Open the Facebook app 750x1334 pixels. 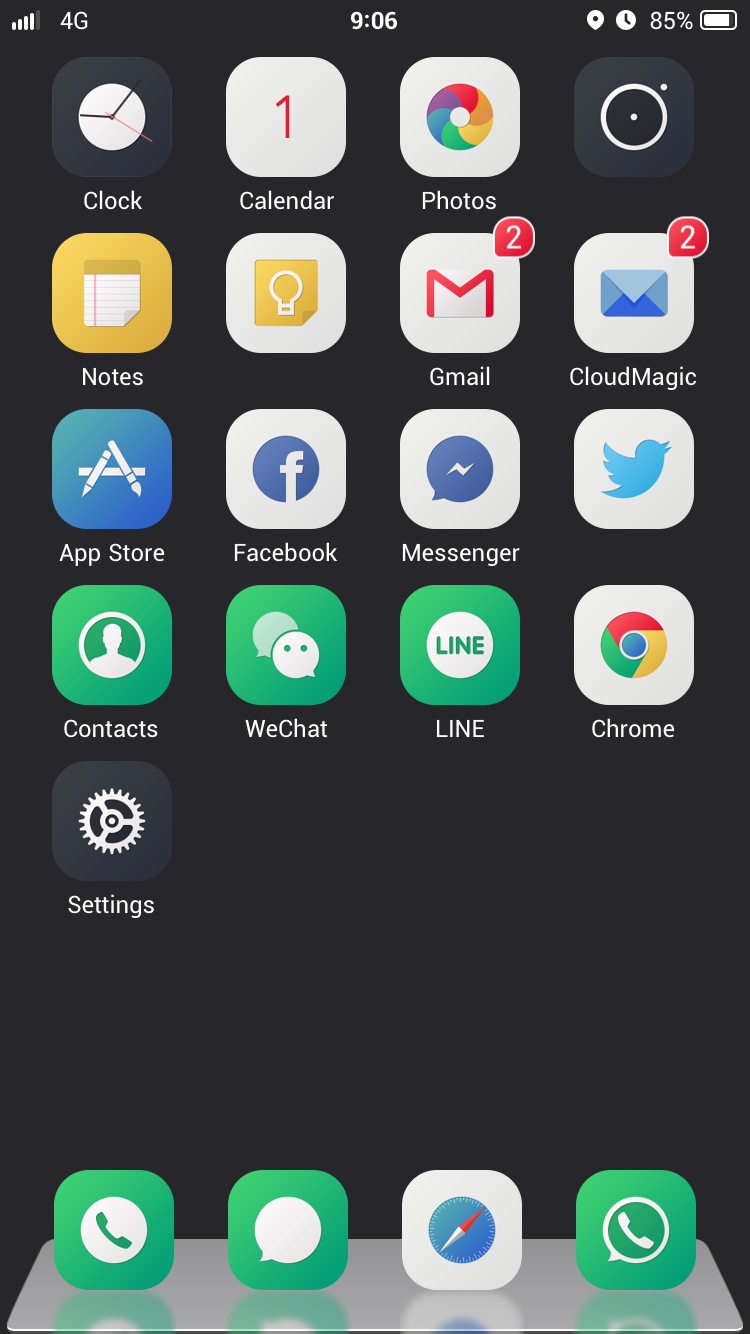click(286, 469)
